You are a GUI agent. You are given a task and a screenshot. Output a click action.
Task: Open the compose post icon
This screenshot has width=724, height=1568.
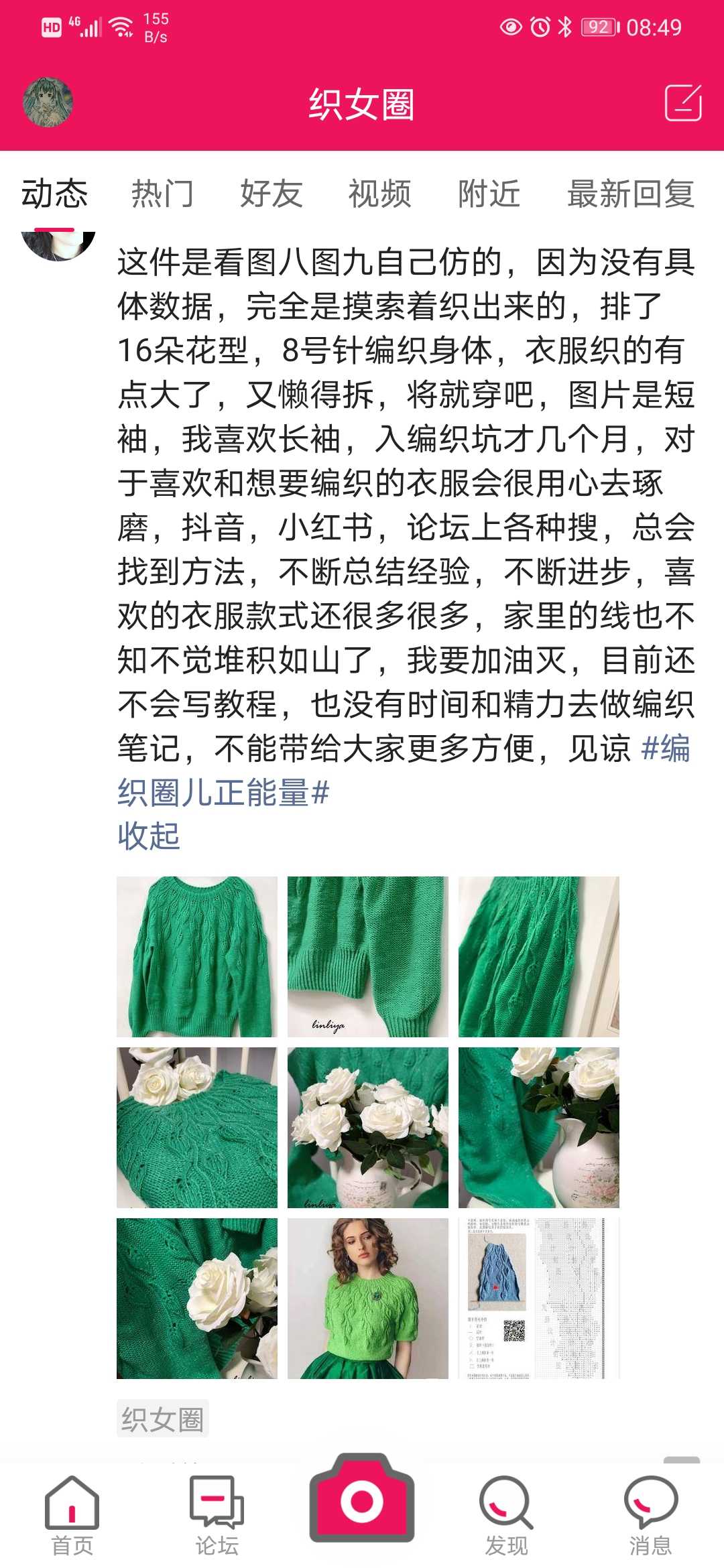coord(682,103)
